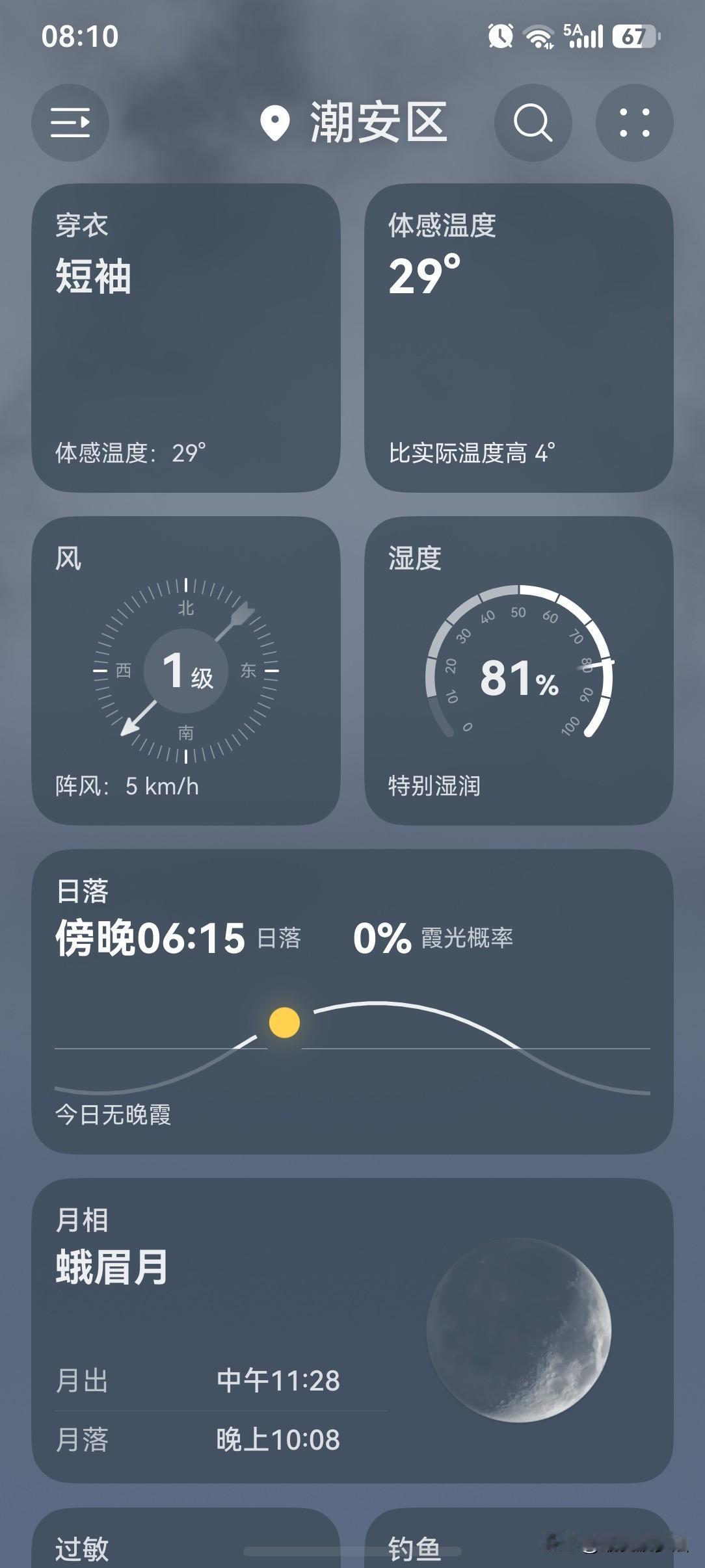Open the 钓鱼 fishing card
Image resolution: width=705 pixels, height=1568 pixels.
tap(519, 1538)
